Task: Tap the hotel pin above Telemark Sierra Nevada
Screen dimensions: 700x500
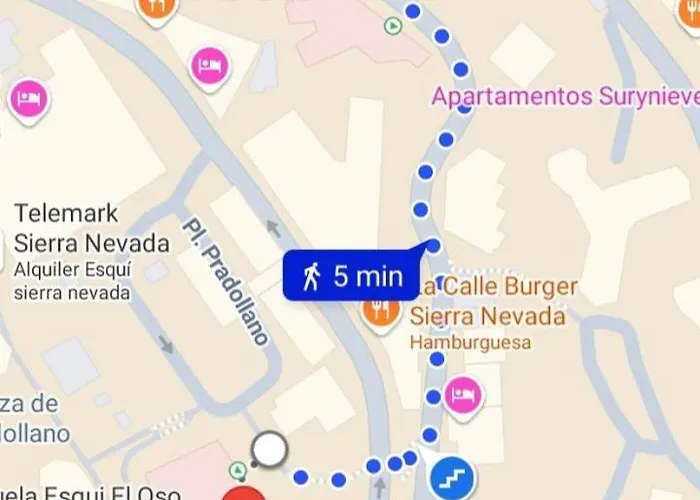Action: [x=28, y=98]
